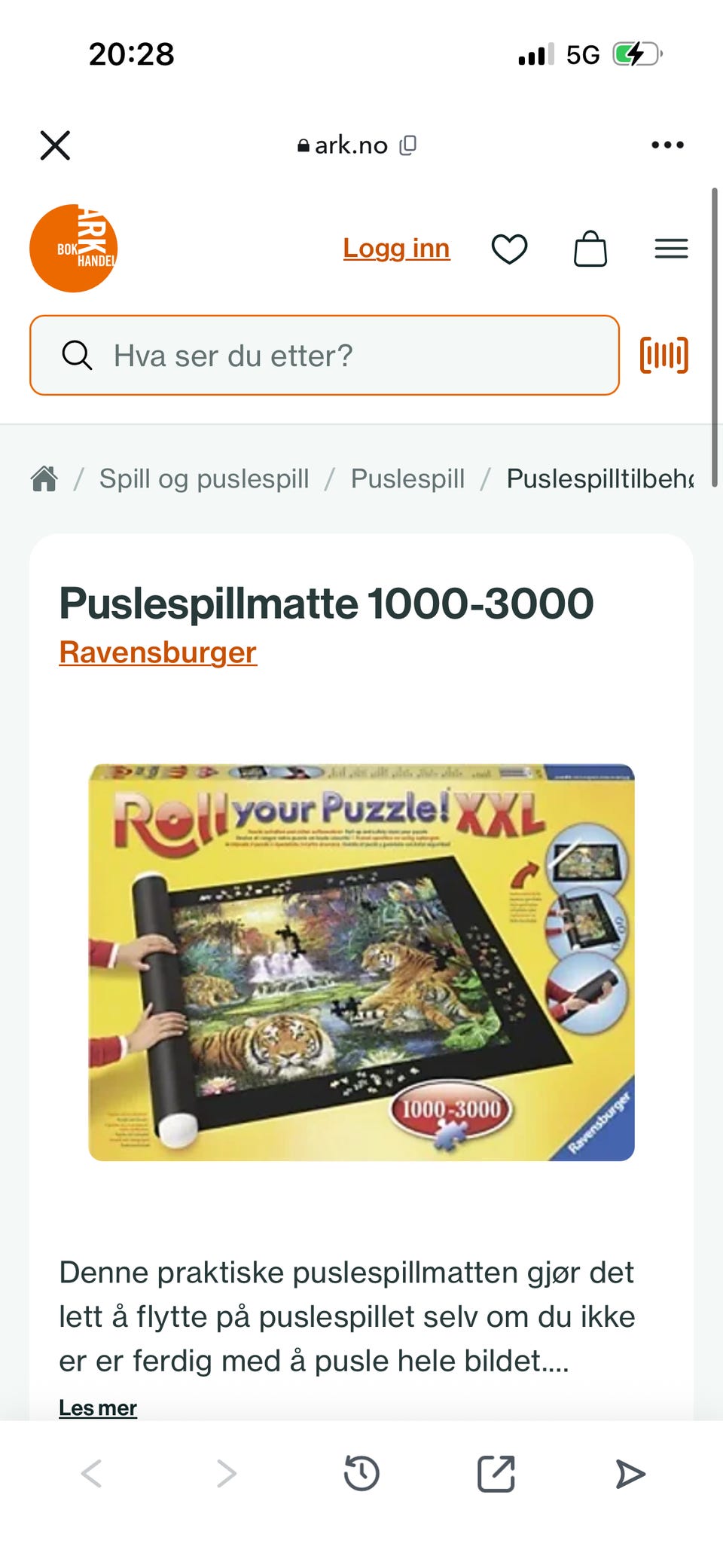Select the Puslespill breadcrumb
The image size is (723, 1568).
click(407, 478)
